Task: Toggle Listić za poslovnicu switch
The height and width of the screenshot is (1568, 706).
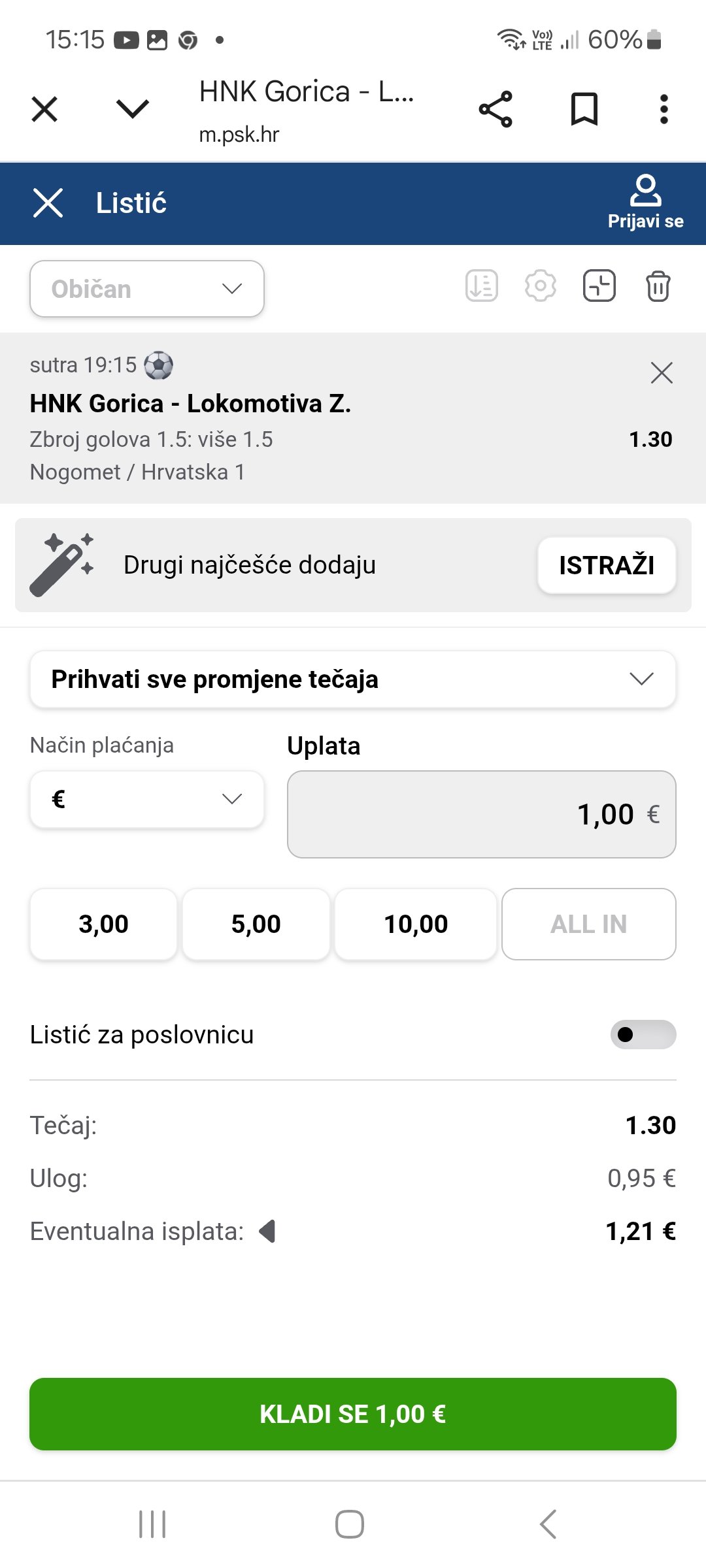Action: [643, 1034]
